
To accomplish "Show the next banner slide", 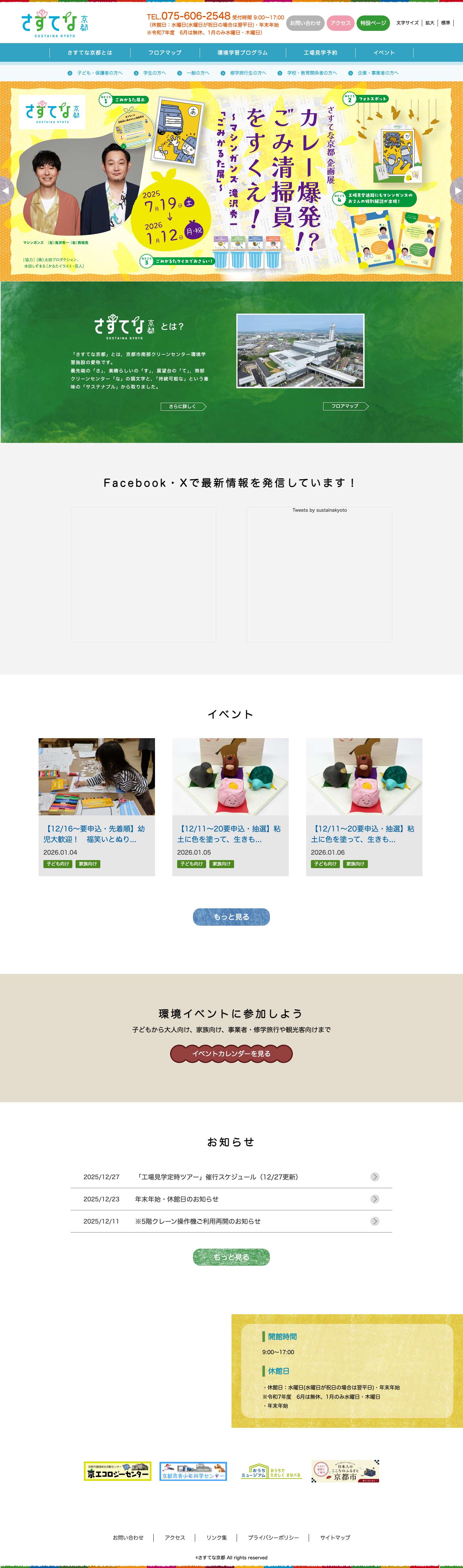I will pos(456,190).
